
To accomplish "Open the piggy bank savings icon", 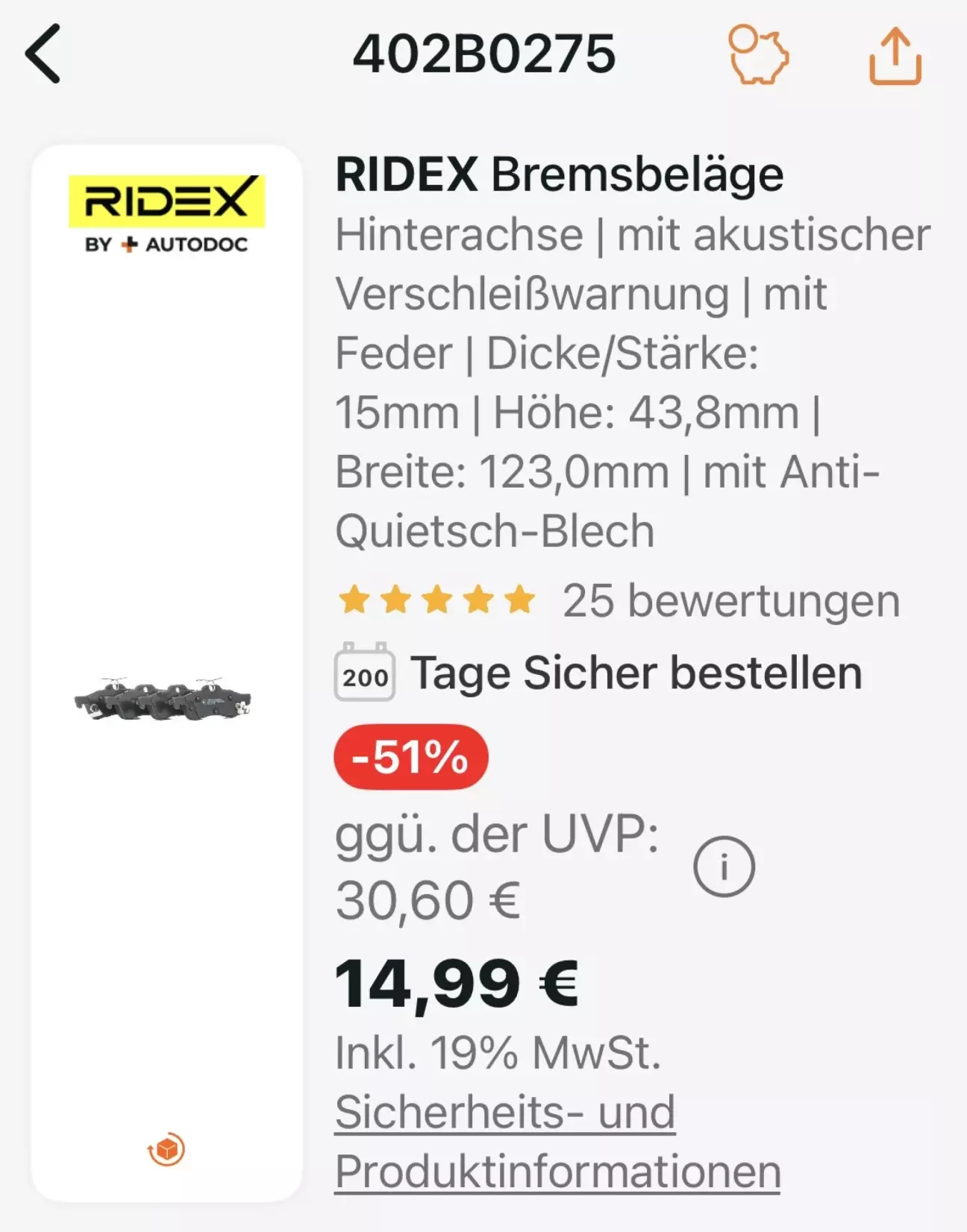I will pos(757,55).
